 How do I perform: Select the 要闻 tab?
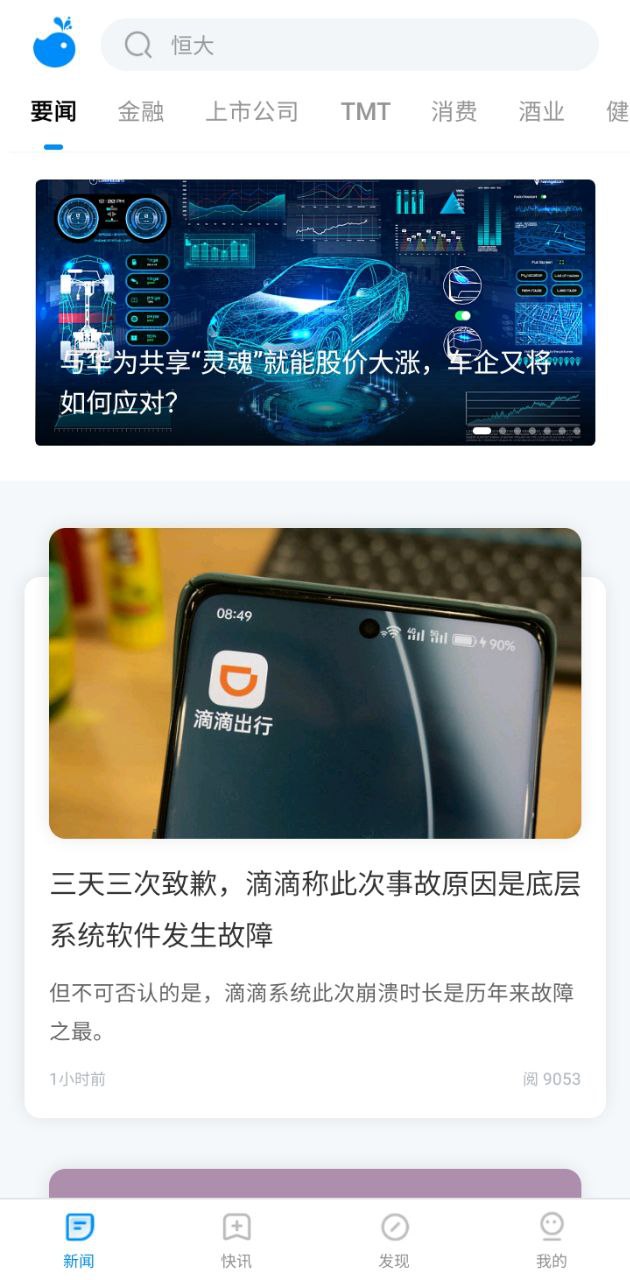53,111
